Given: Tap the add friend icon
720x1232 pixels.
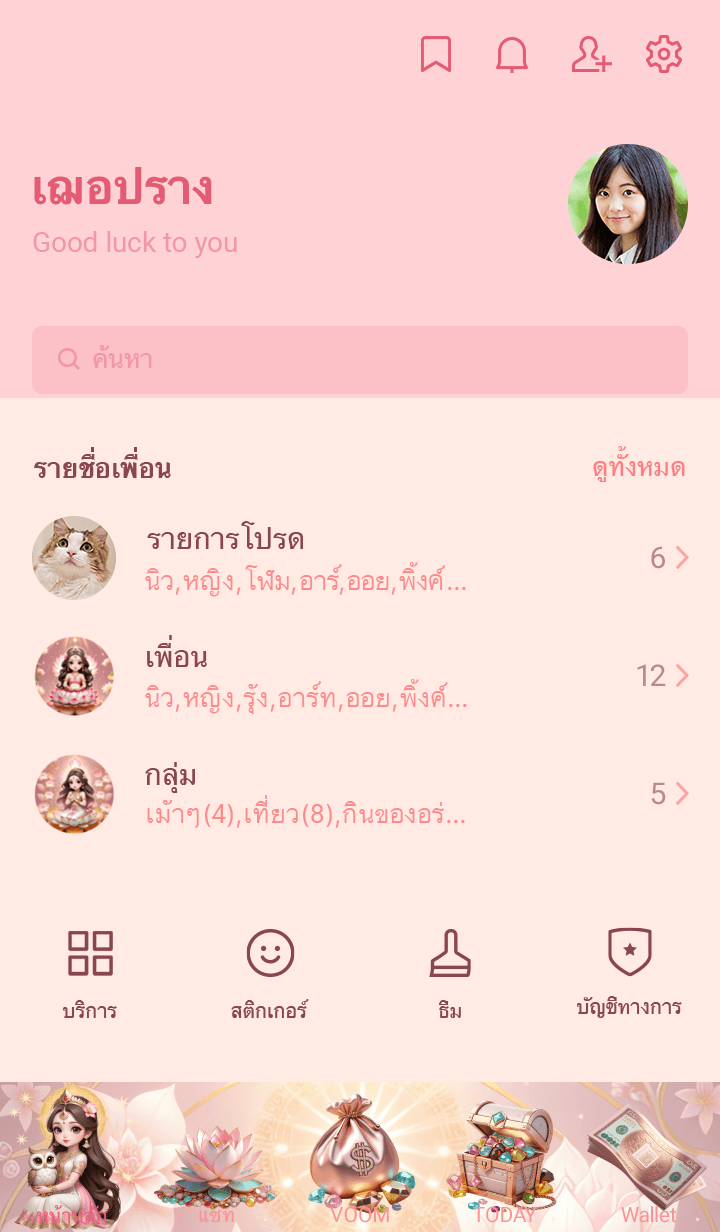Looking at the screenshot, I should pyautogui.click(x=590, y=55).
